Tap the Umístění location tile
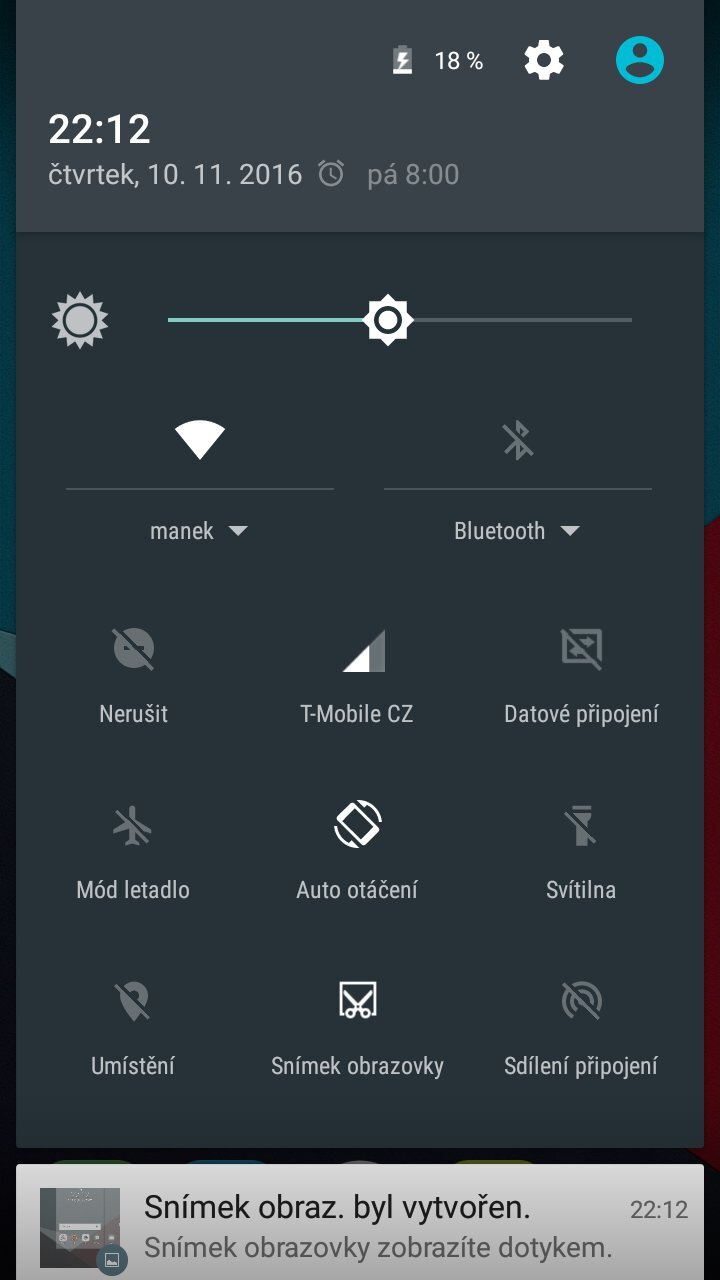Viewport: 720px width, 1280px height. click(133, 1000)
